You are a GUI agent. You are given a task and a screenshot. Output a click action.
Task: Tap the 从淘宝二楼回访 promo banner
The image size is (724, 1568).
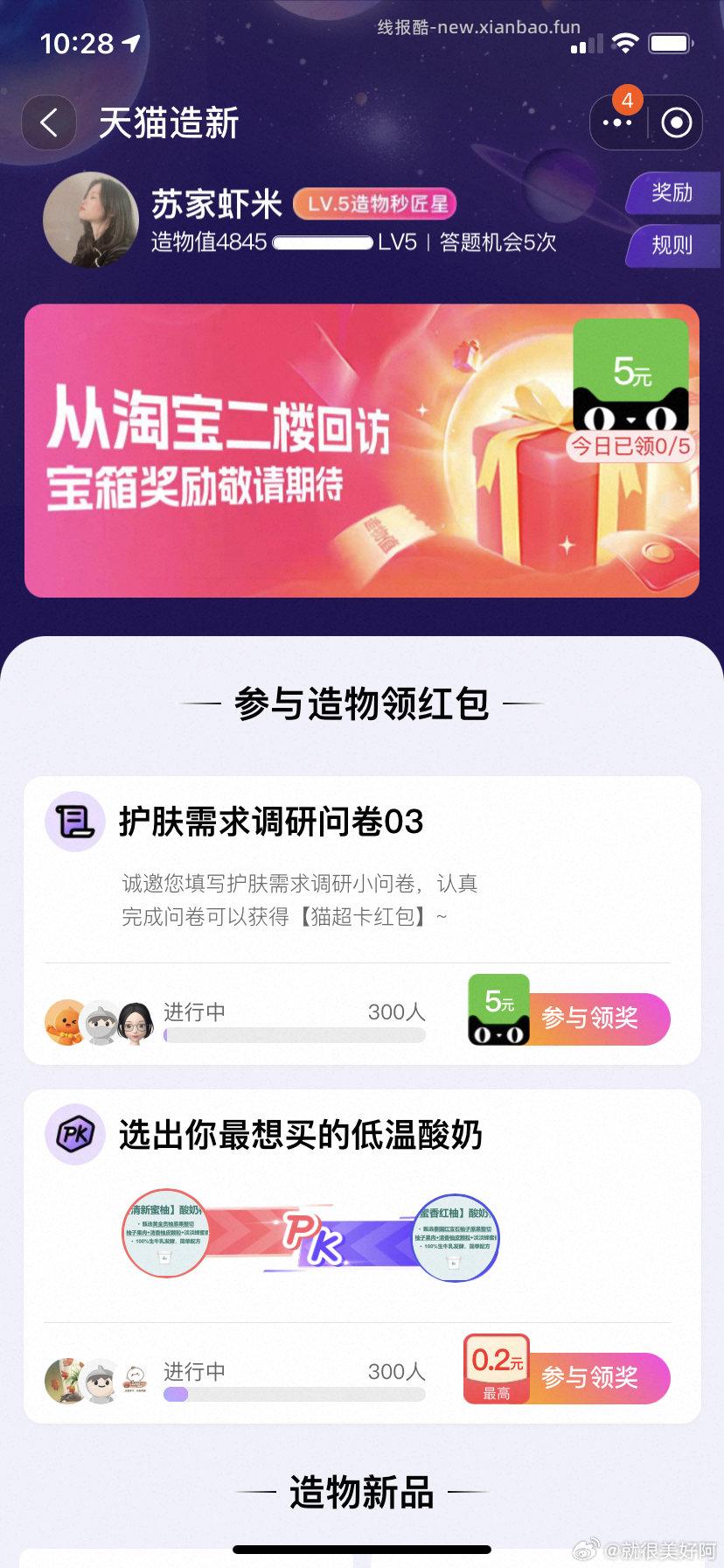pos(262,446)
